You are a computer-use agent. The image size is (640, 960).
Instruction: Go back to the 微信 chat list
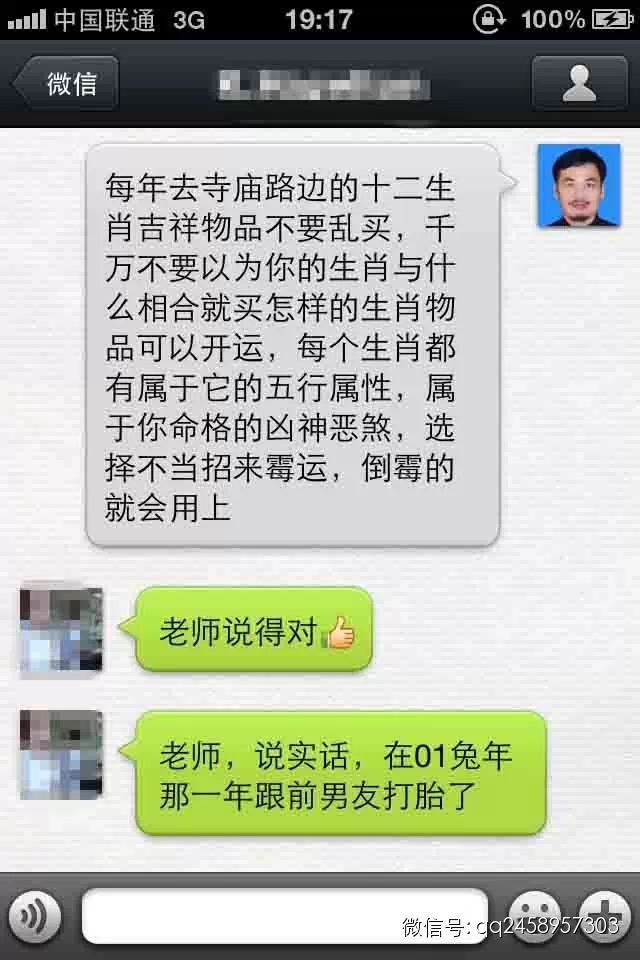pyautogui.click(x=66, y=83)
